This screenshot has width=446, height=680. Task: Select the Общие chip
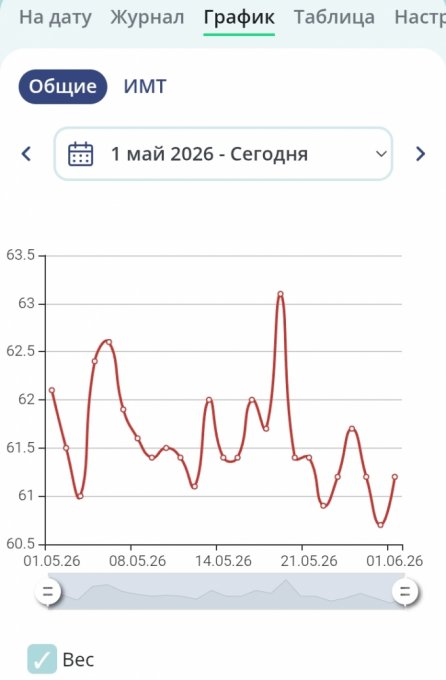[x=63, y=87]
